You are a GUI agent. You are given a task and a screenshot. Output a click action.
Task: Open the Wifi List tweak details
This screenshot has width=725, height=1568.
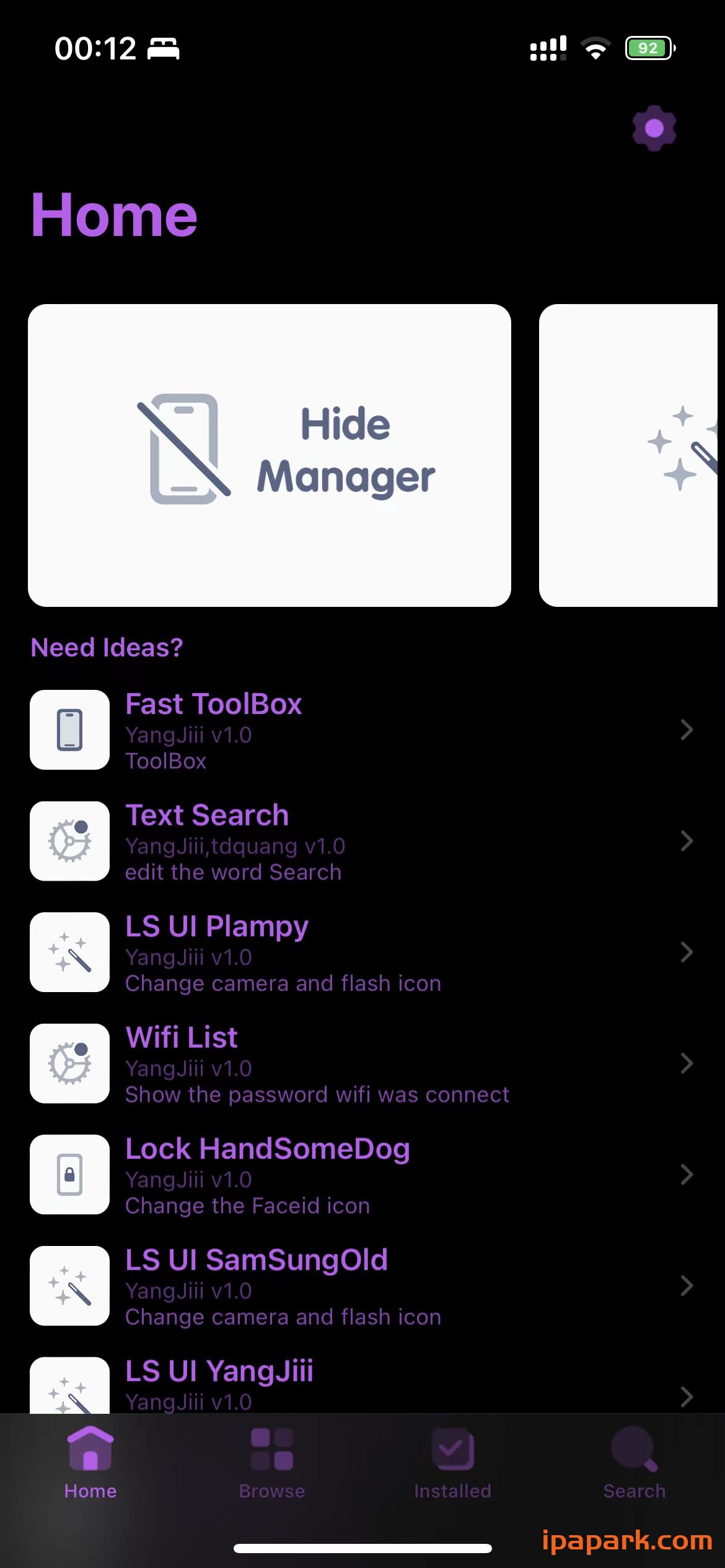coord(362,1063)
